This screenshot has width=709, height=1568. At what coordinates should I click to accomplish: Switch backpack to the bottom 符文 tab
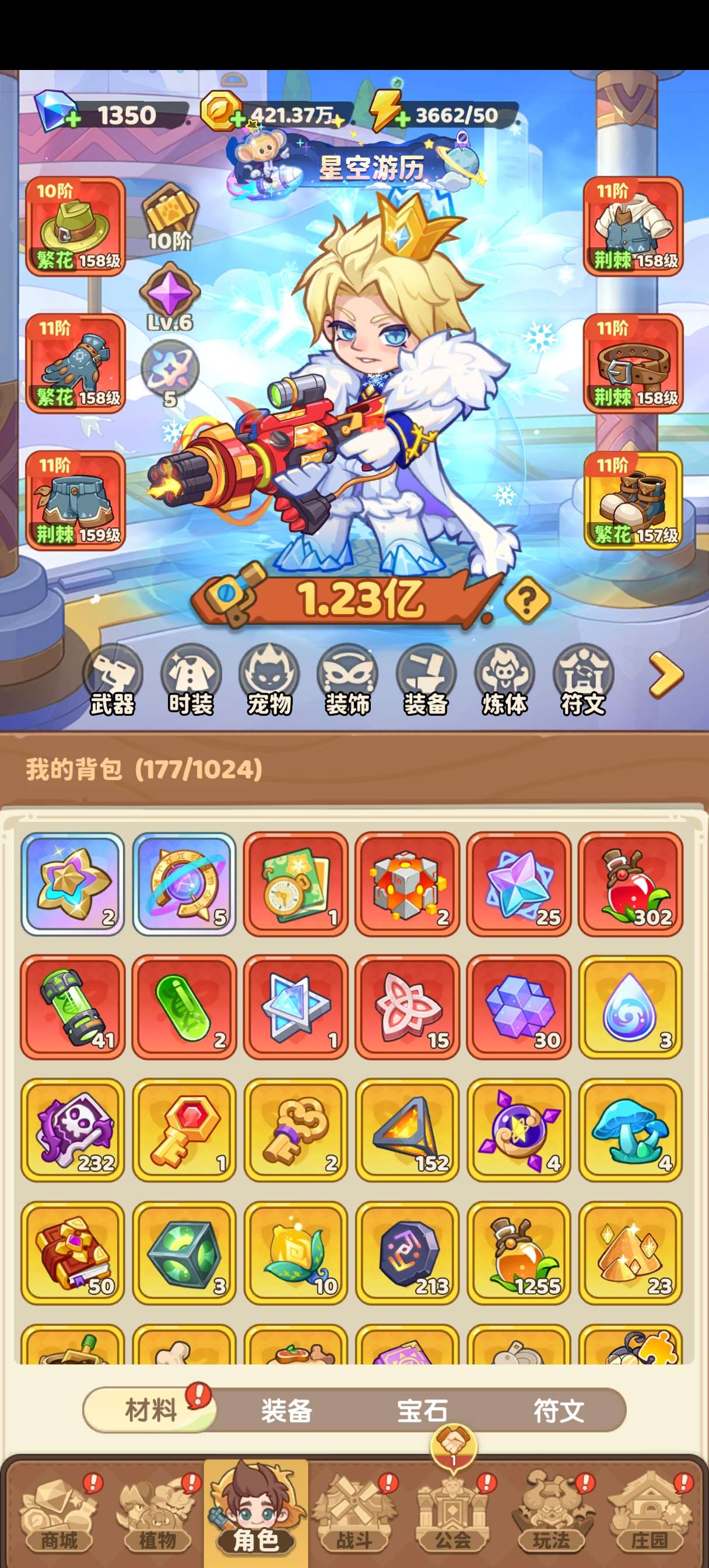[559, 1410]
